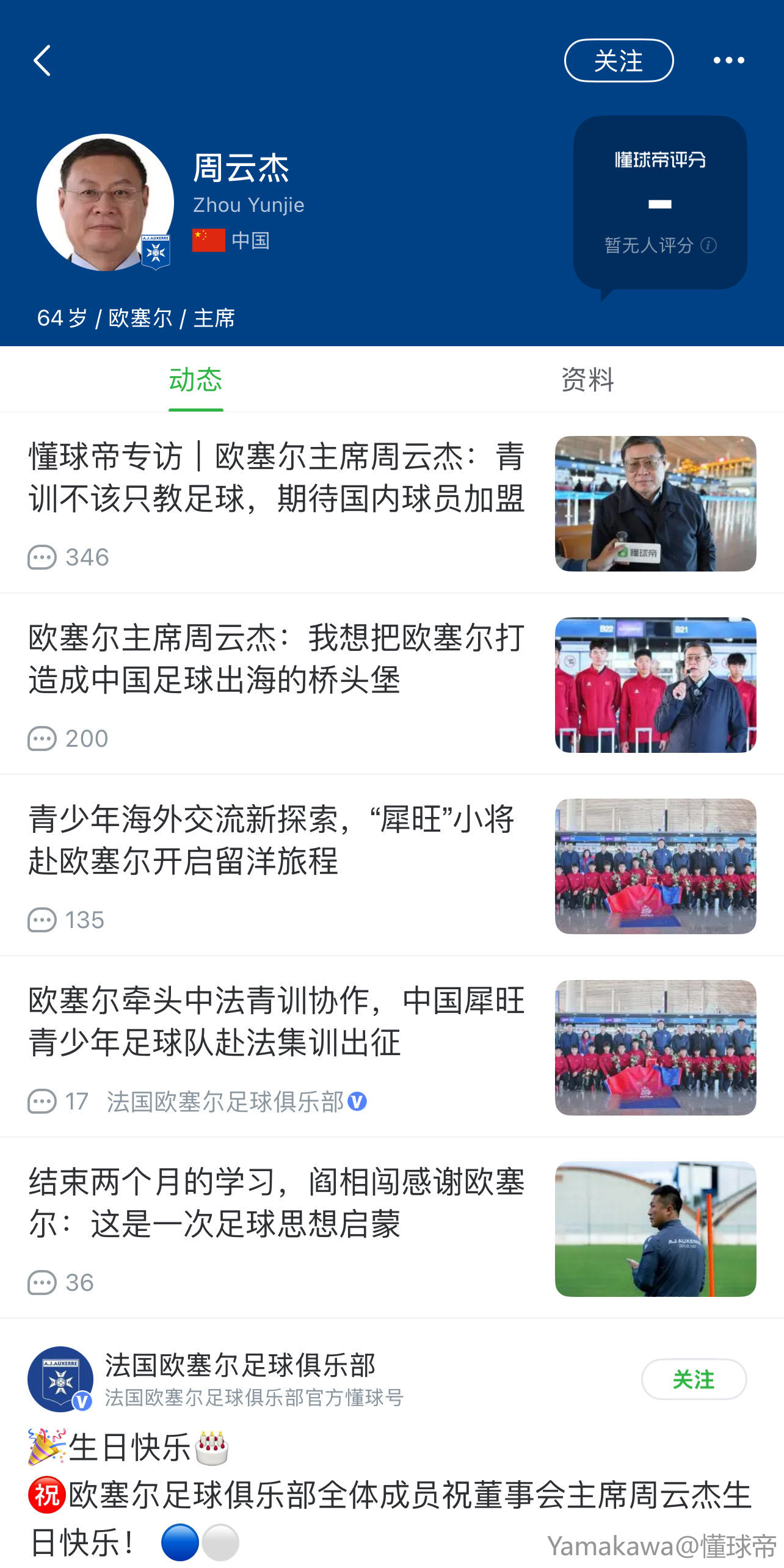
Task: Open the 懂球帝专访 interview article
Action: (276, 477)
